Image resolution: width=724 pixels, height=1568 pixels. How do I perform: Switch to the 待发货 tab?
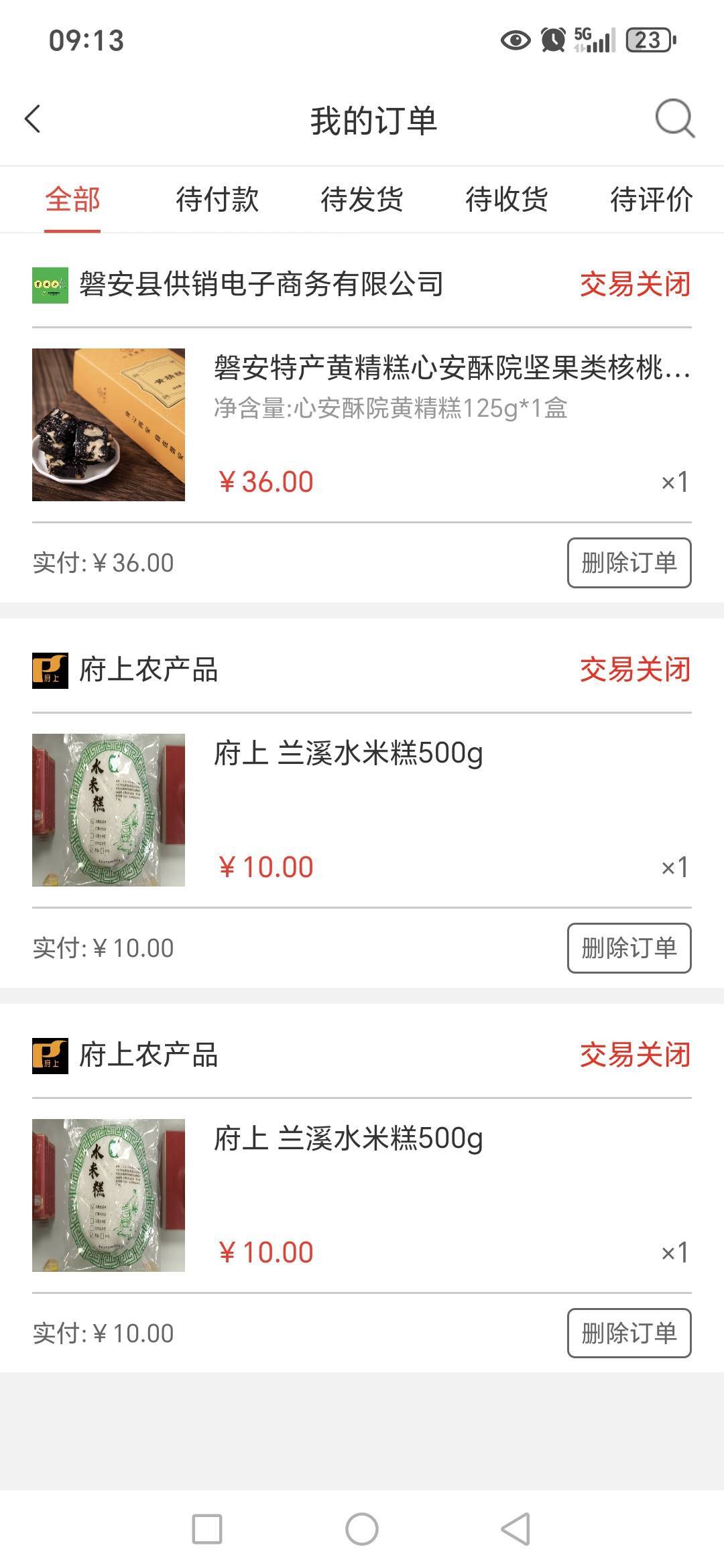tap(362, 200)
